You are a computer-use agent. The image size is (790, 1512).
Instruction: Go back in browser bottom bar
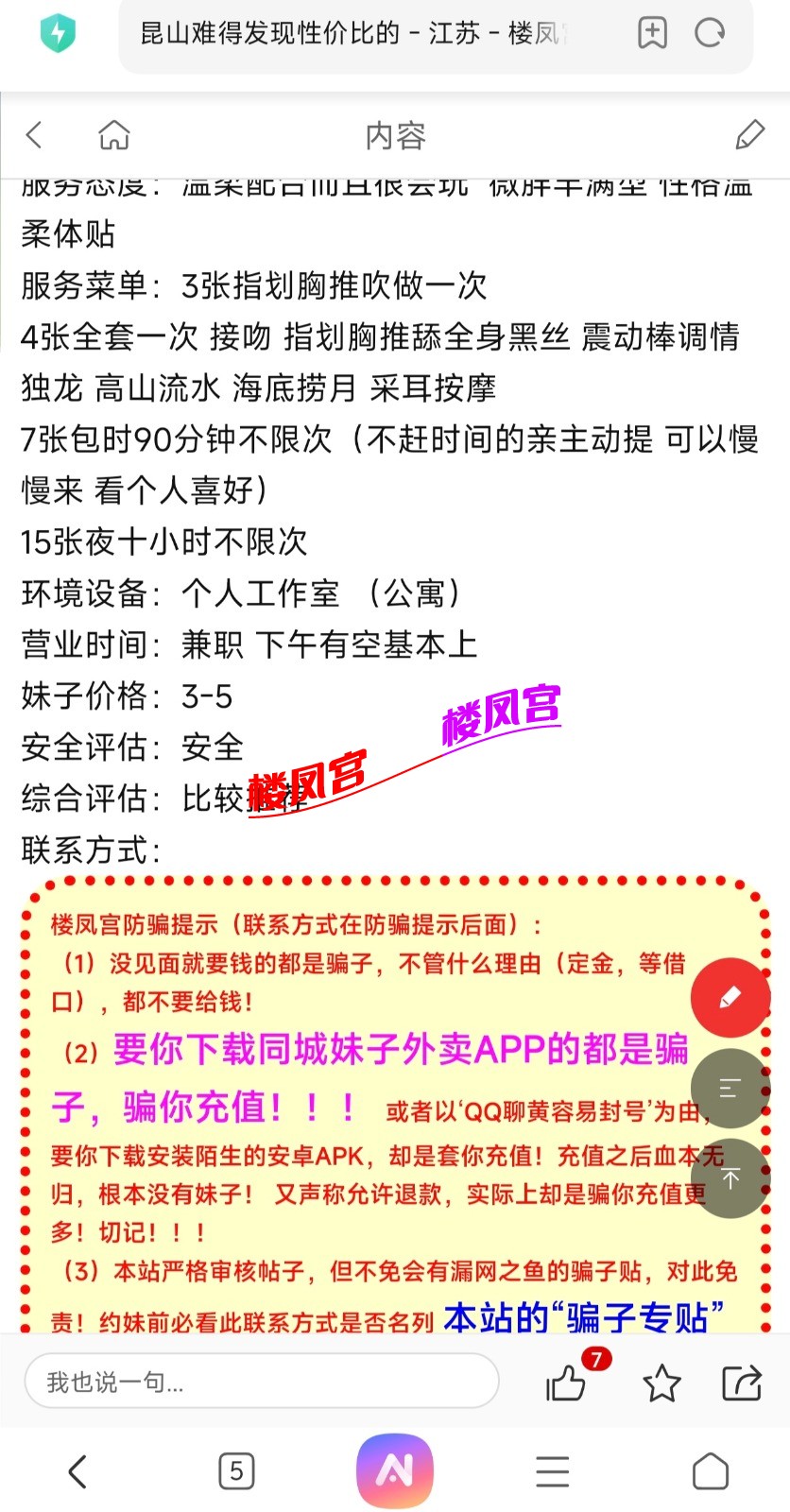click(78, 1471)
